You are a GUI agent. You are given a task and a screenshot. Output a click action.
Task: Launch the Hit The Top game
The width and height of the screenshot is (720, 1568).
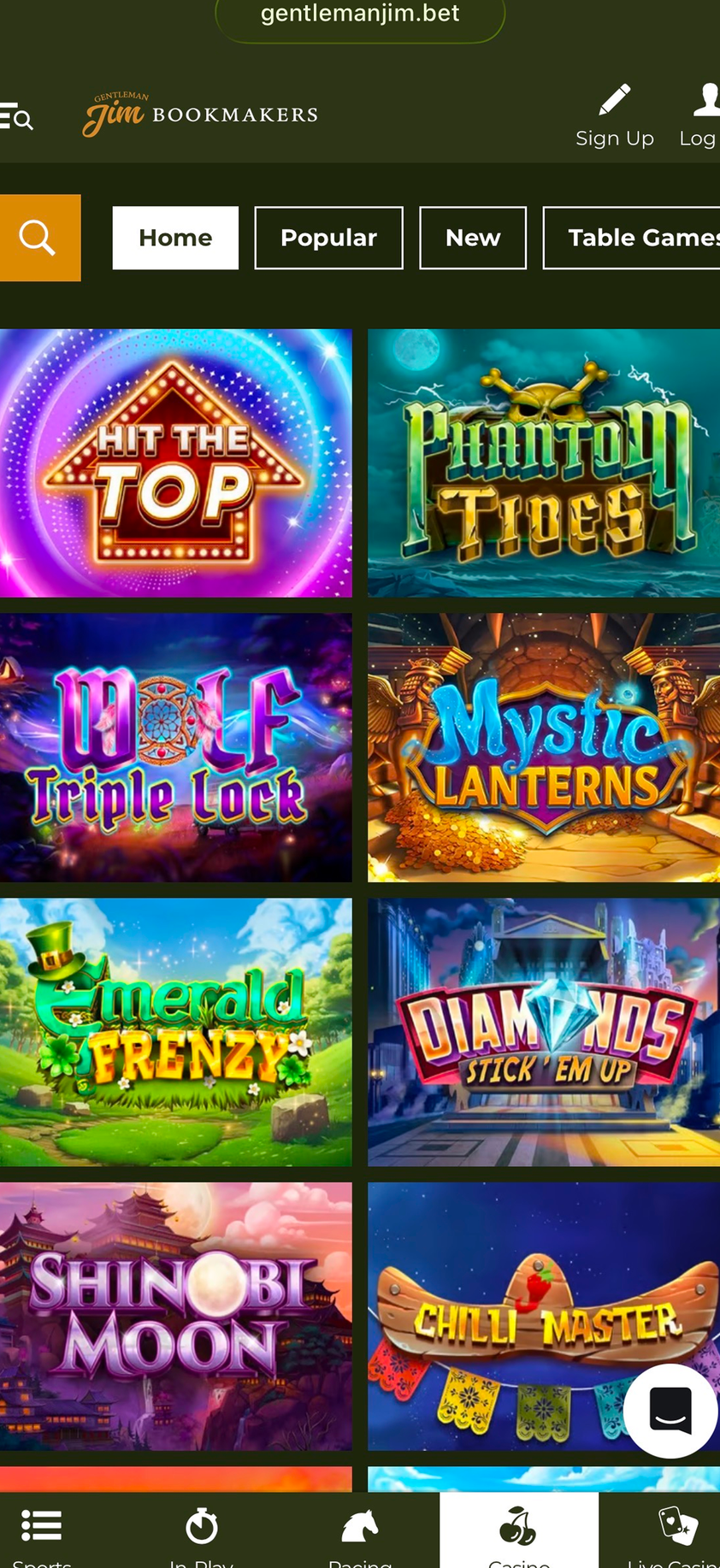175,463
